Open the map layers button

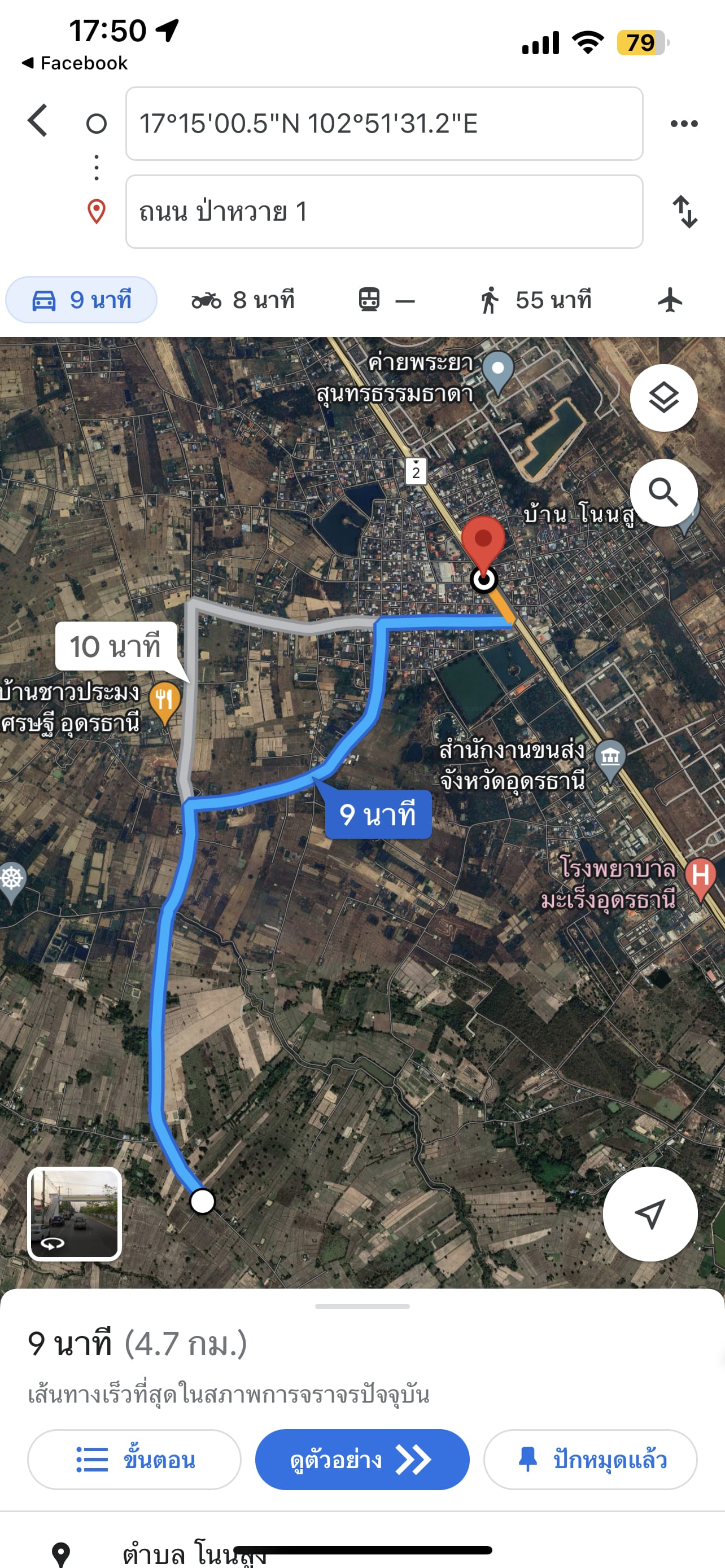click(663, 398)
